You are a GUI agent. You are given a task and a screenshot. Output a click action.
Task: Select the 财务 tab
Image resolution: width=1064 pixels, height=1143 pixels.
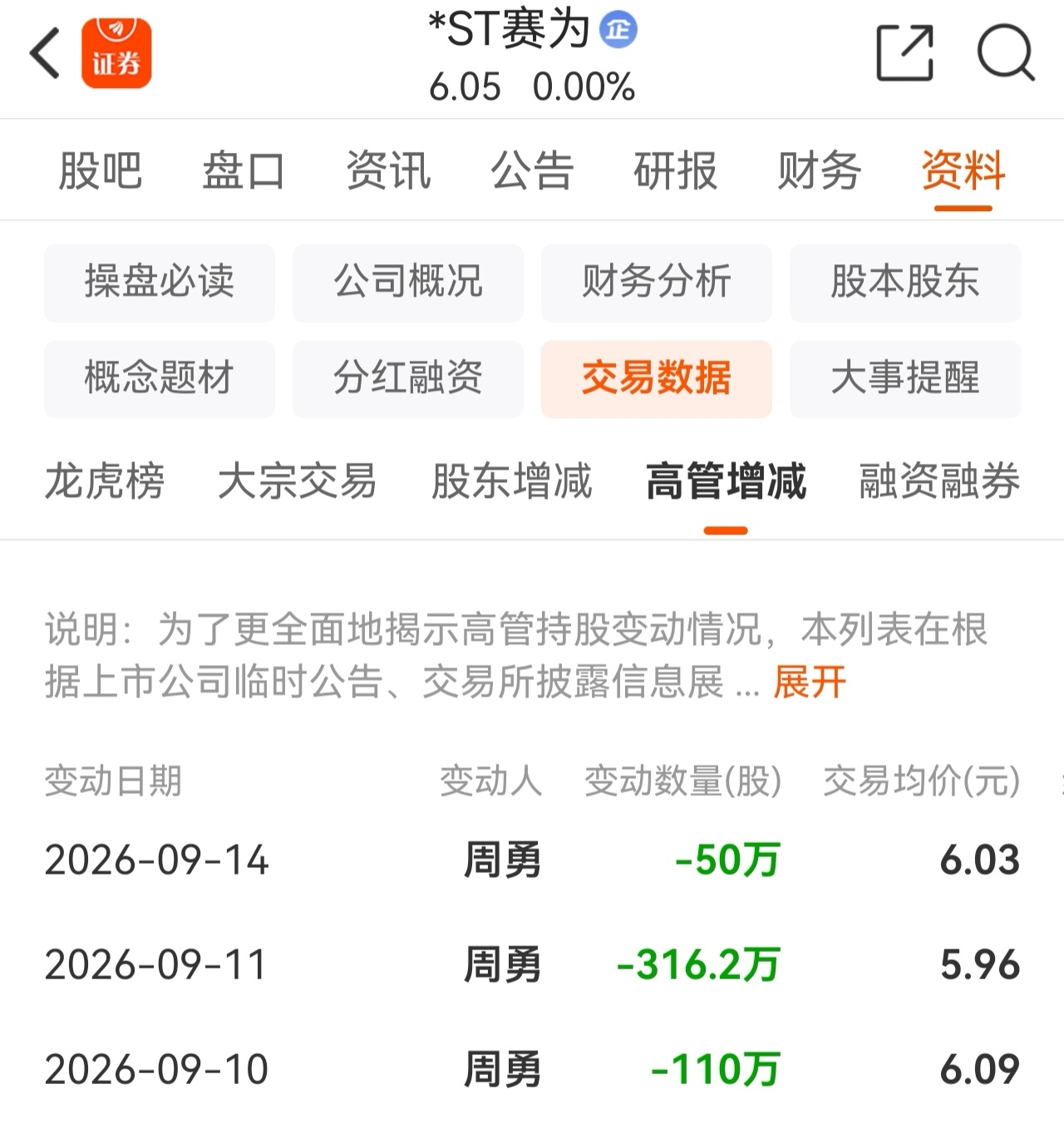(820, 170)
